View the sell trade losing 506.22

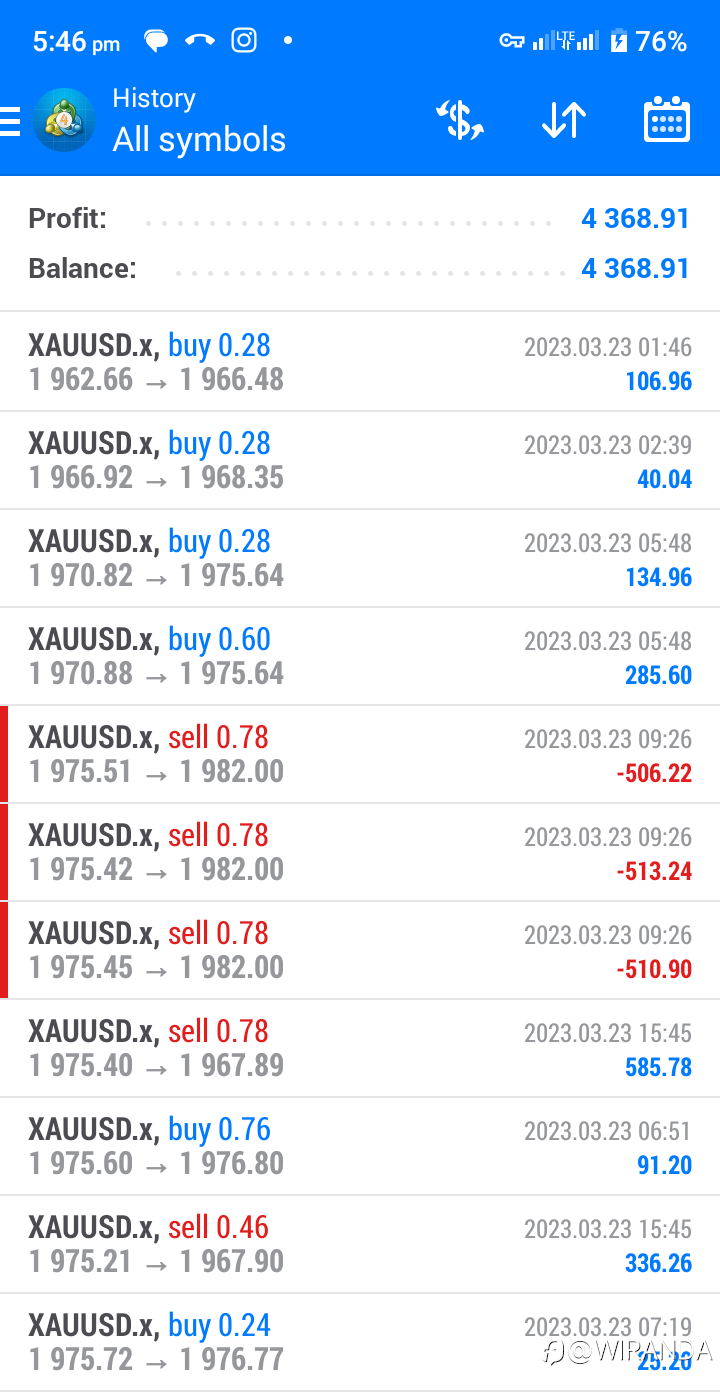click(360, 754)
